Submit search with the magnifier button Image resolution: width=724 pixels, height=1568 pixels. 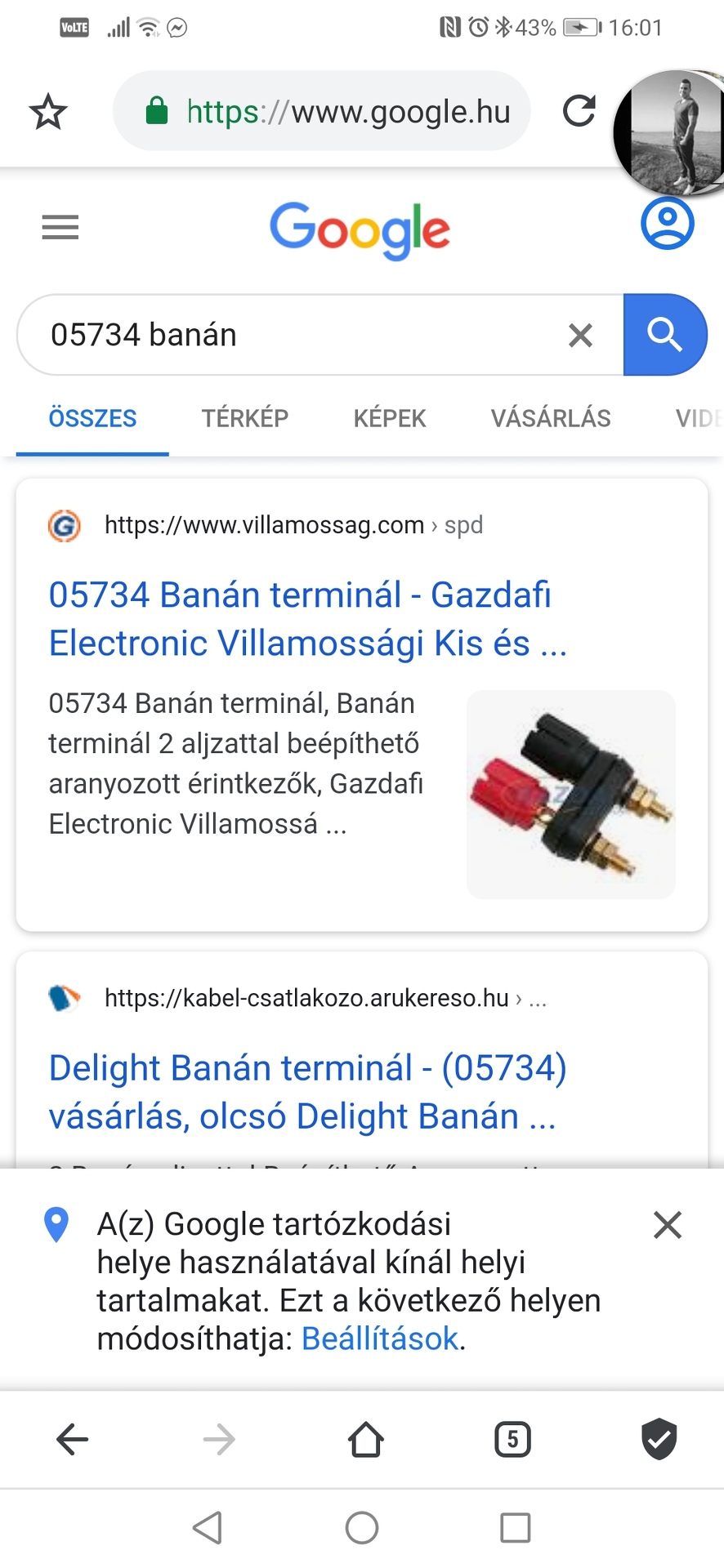click(664, 335)
